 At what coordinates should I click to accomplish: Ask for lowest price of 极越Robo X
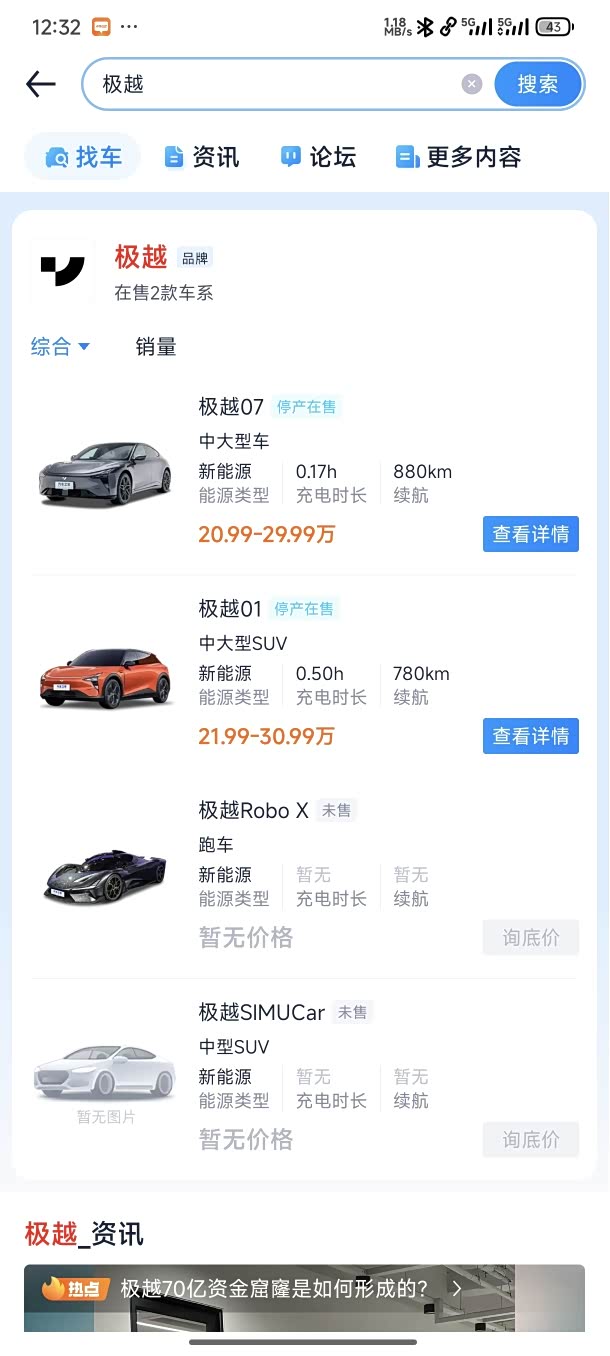530,938
